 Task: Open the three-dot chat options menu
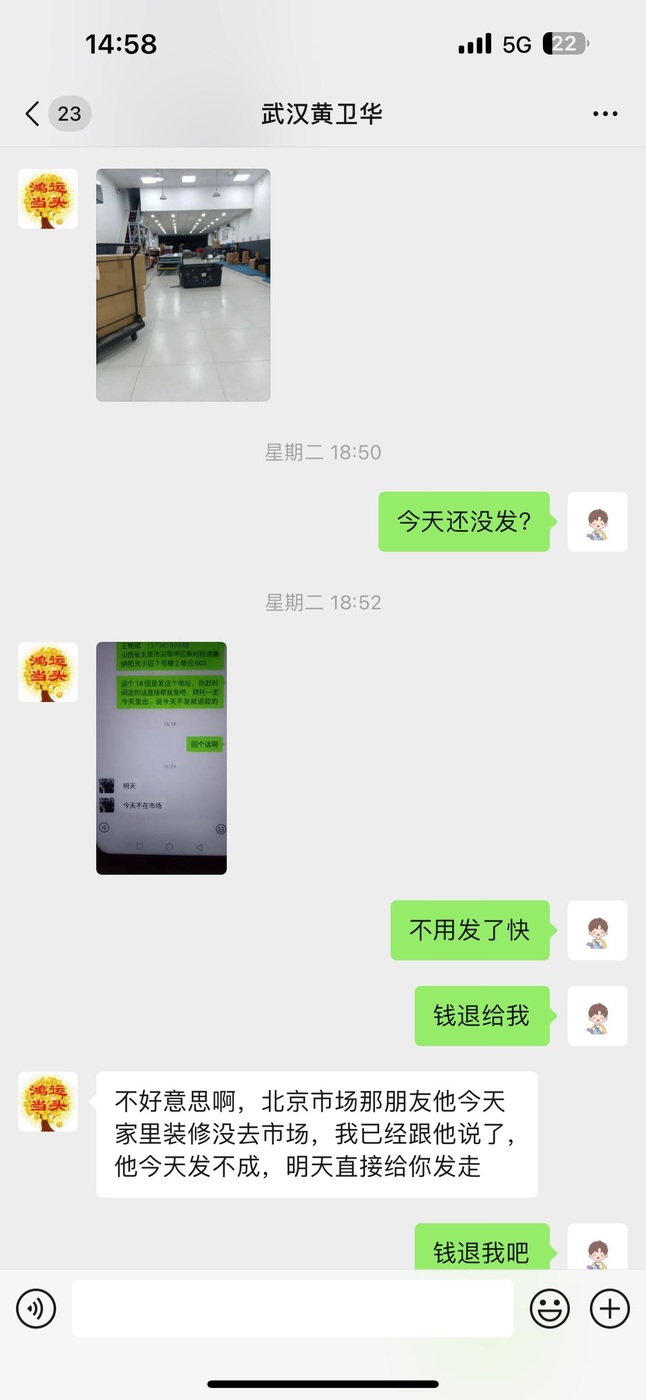coord(605,114)
